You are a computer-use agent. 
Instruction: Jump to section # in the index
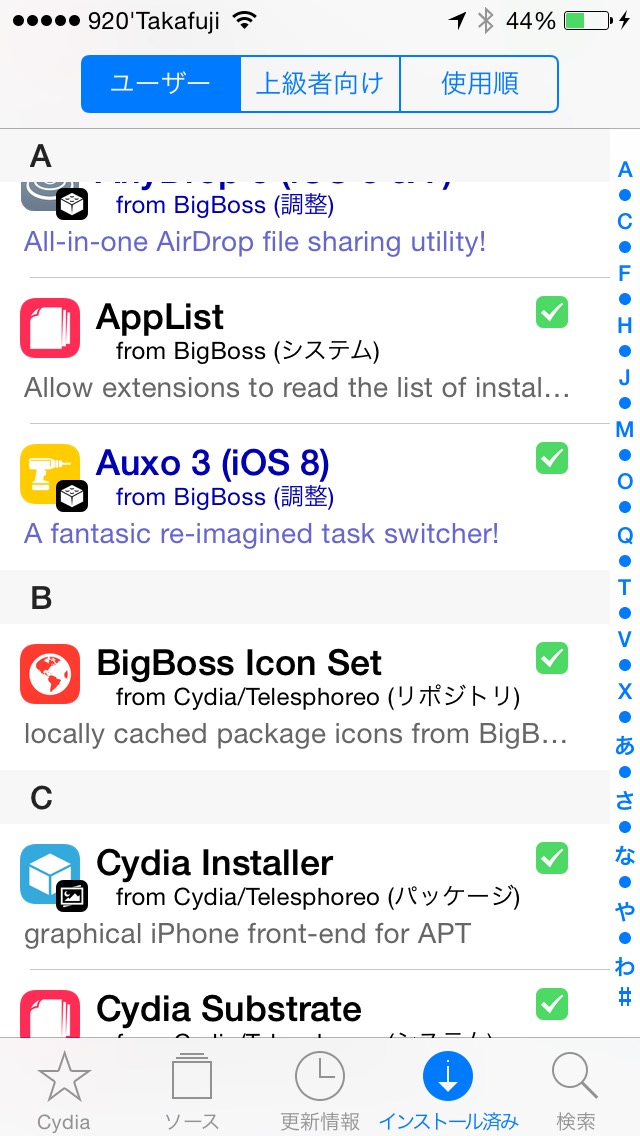click(624, 998)
